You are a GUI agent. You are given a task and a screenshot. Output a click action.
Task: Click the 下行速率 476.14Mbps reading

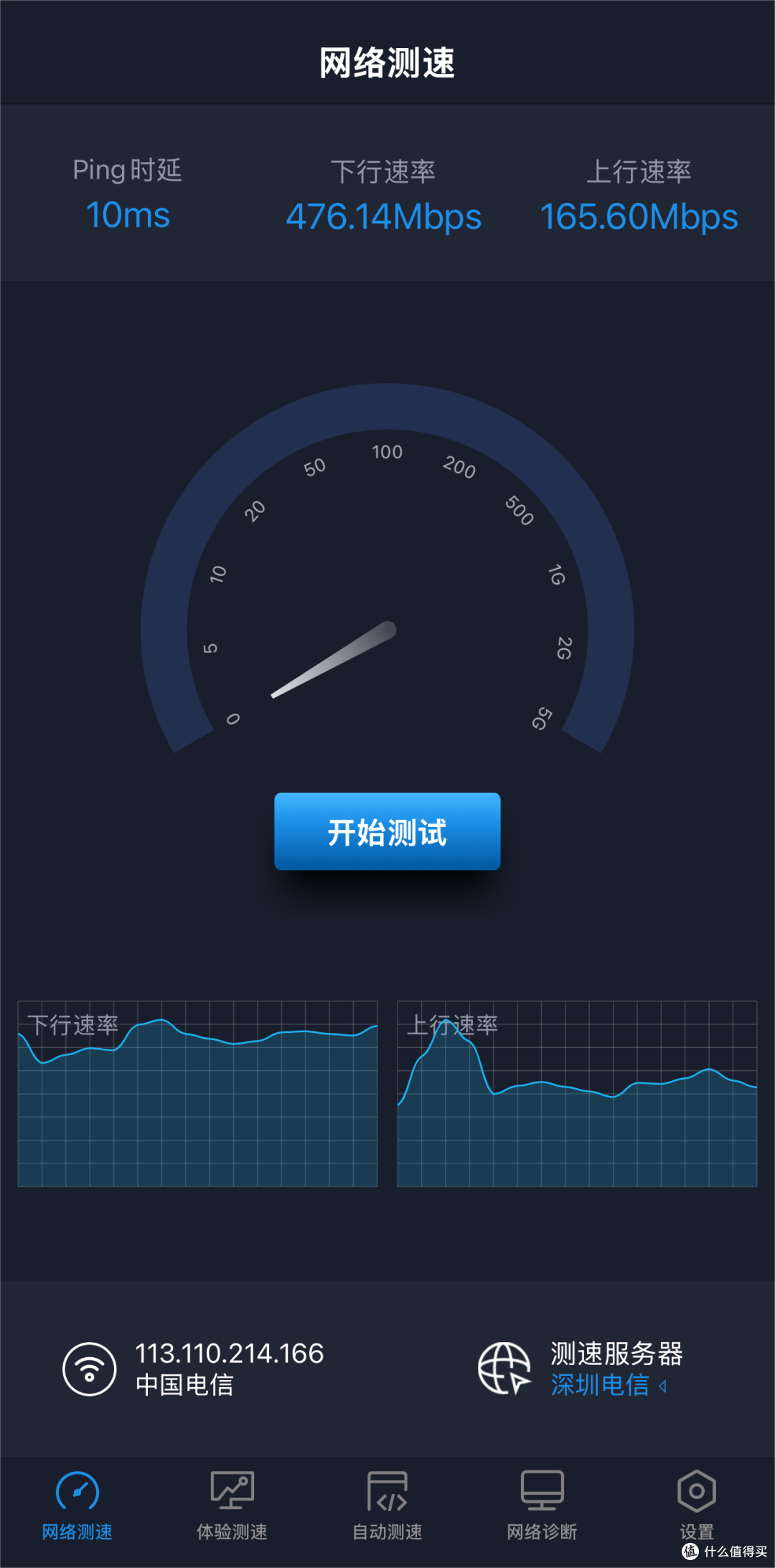point(385,217)
